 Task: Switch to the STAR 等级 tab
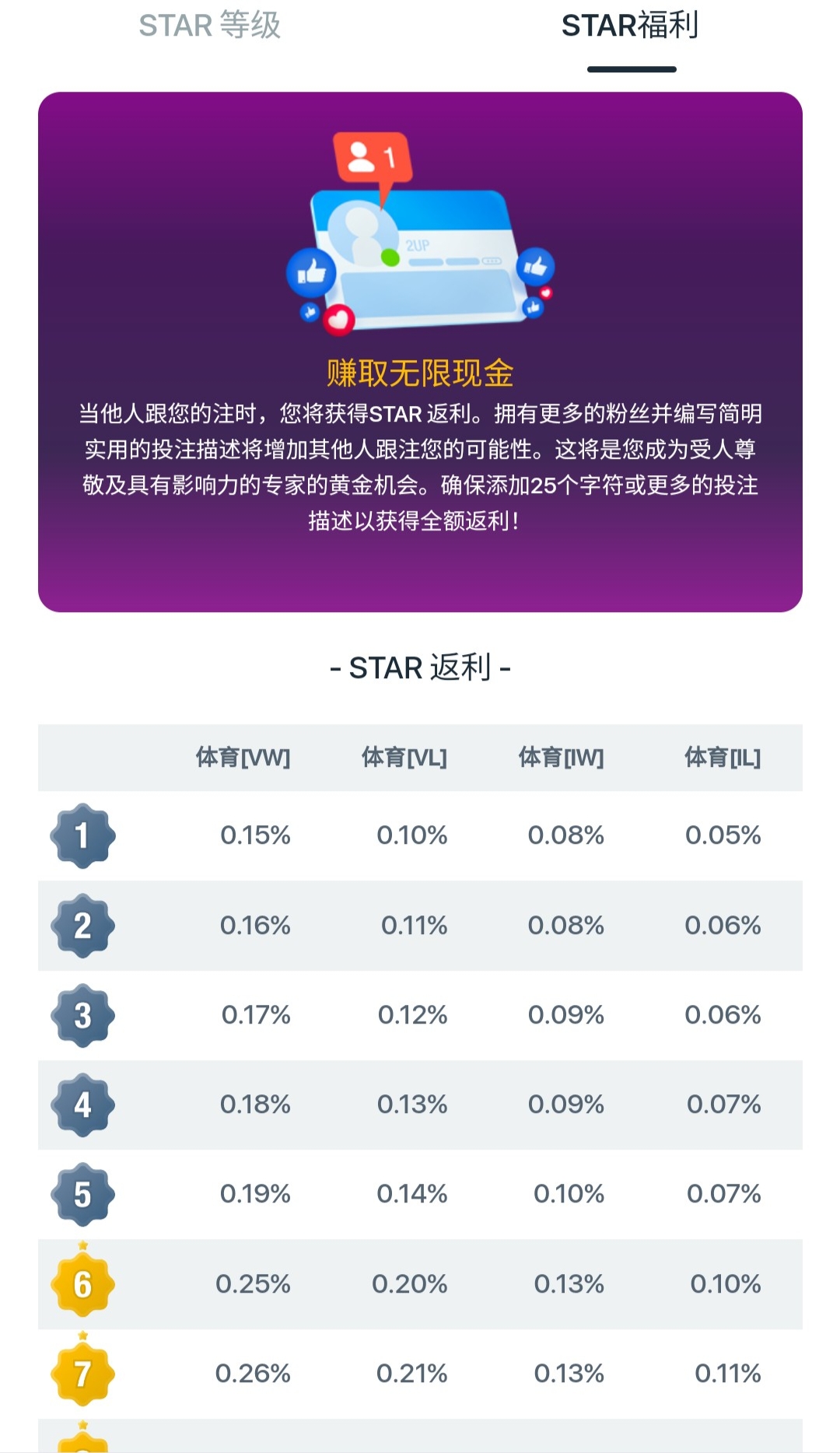(209, 26)
